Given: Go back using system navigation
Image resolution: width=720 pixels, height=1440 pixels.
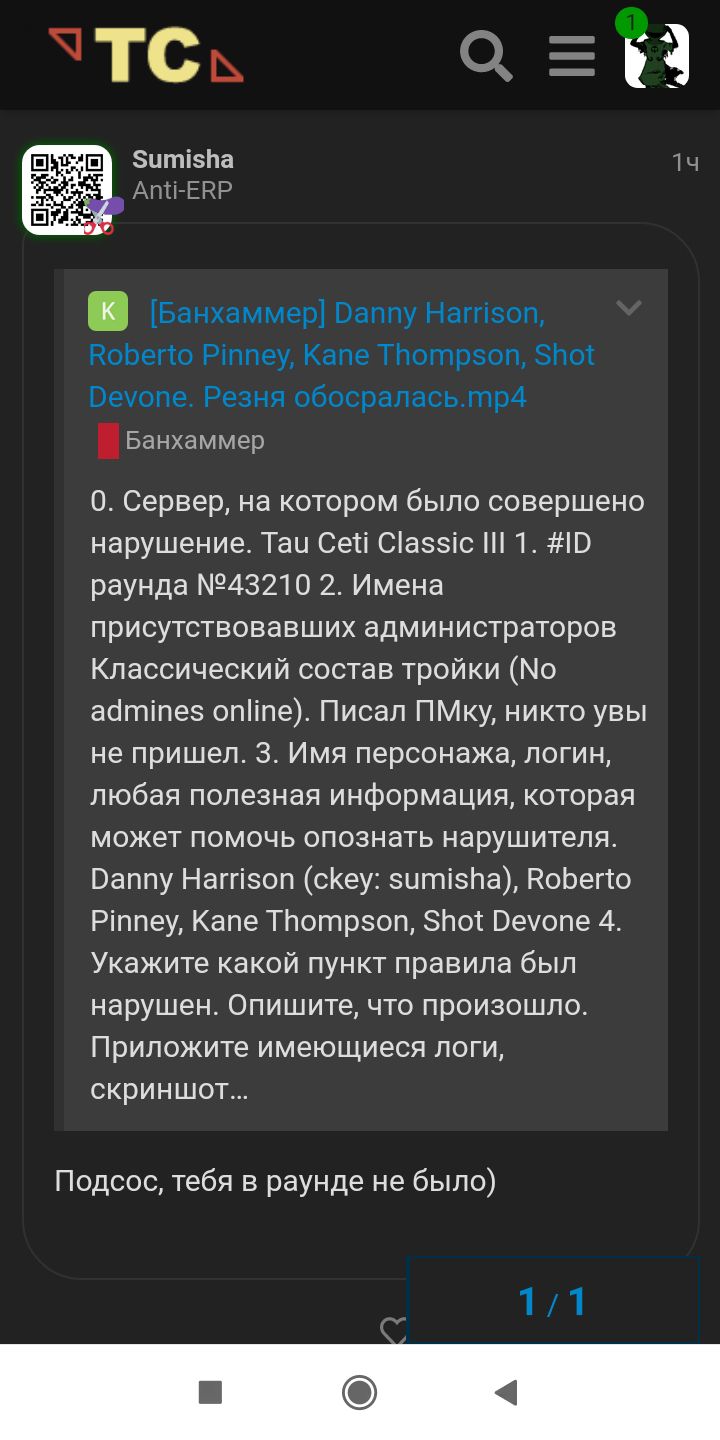Looking at the screenshot, I should click(506, 1392).
